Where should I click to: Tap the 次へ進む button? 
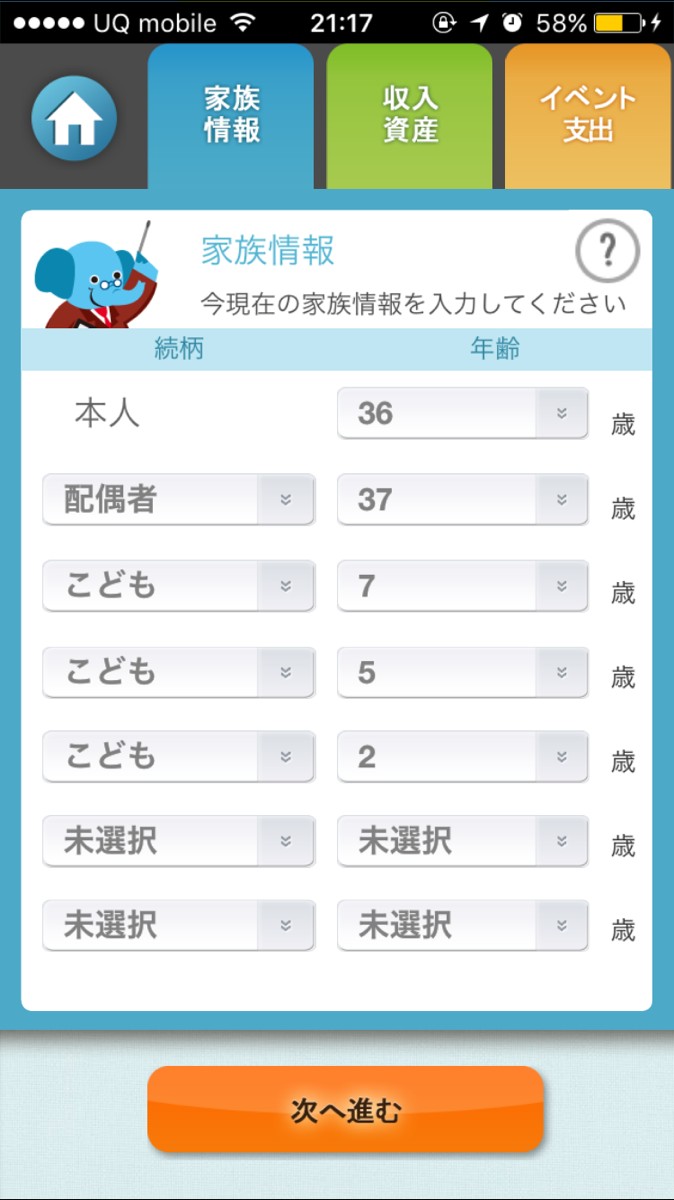pyautogui.click(x=345, y=1109)
